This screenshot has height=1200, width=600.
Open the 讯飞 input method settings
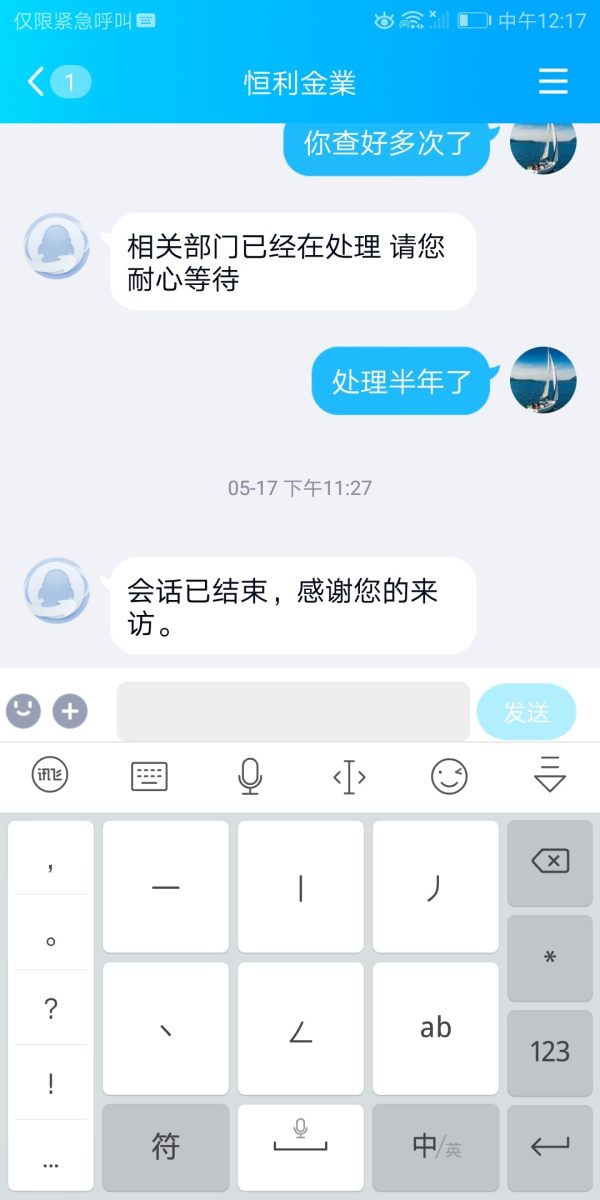(x=50, y=776)
